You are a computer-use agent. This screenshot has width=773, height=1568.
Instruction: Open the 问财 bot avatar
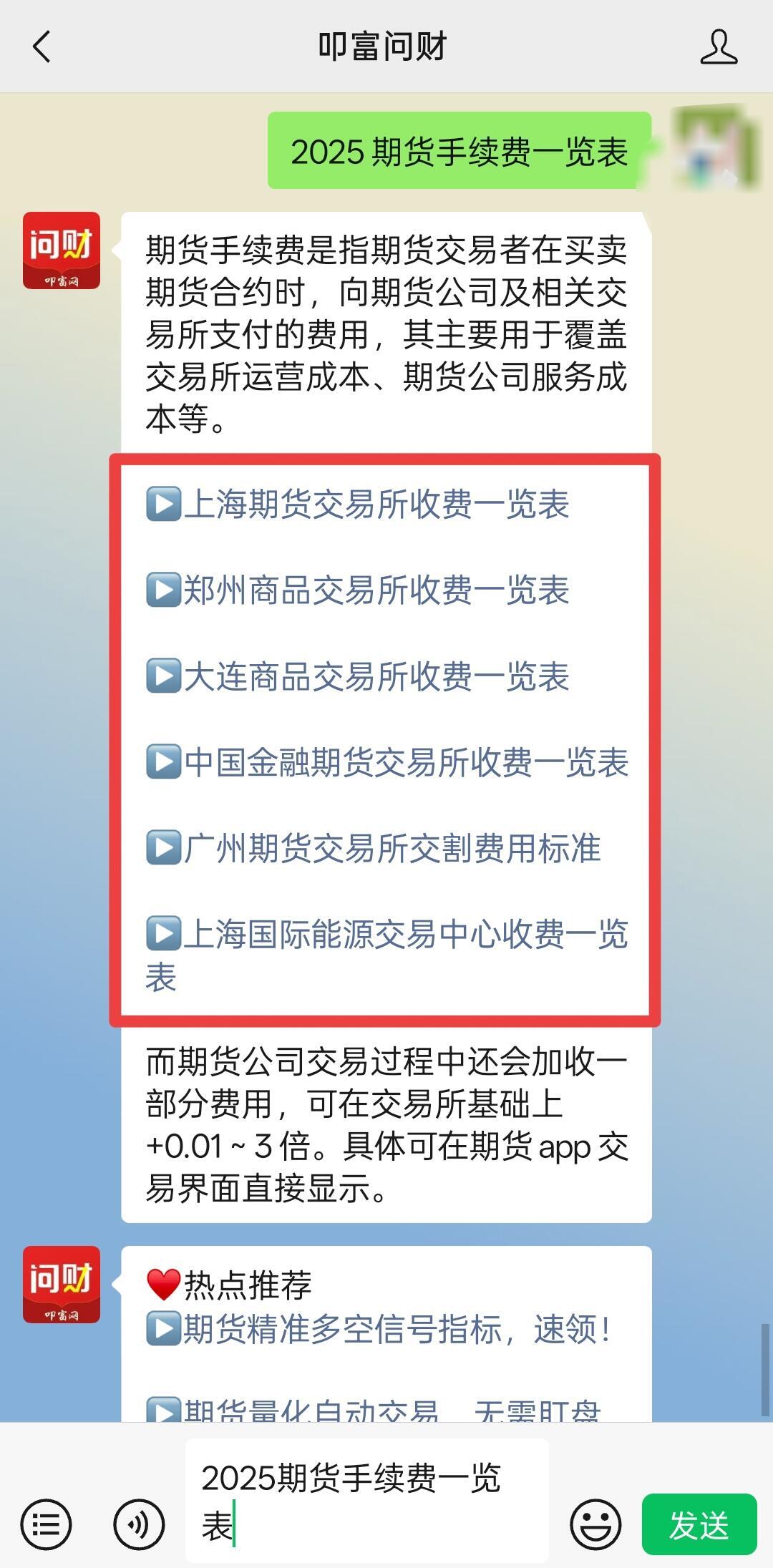[62, 250]
